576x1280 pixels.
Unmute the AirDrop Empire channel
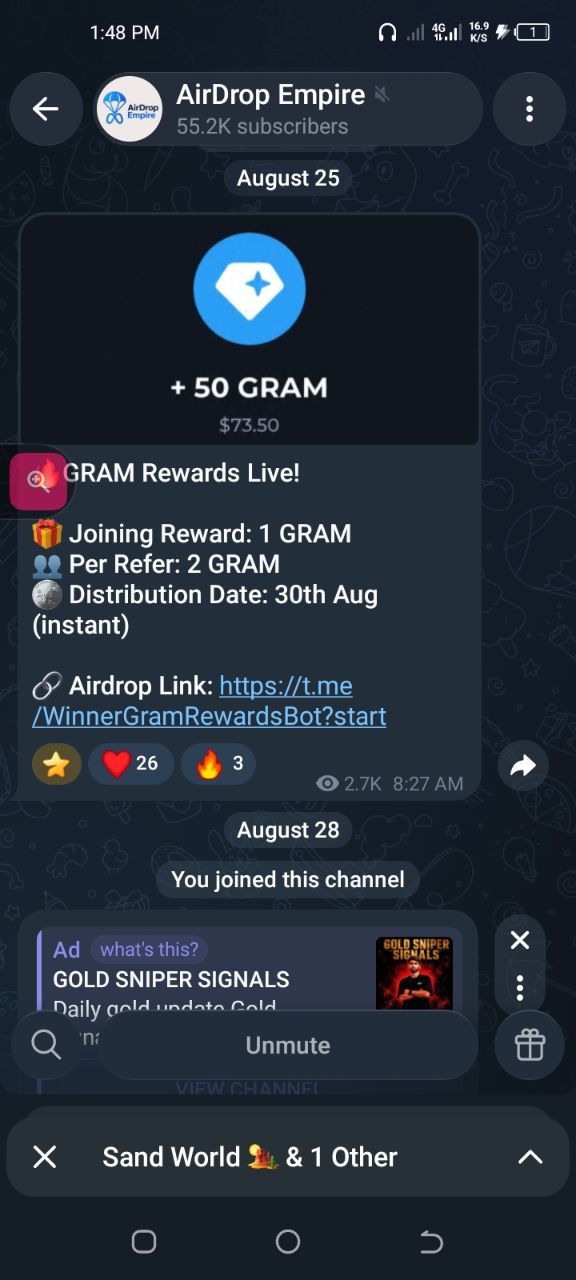[288, 1045]
